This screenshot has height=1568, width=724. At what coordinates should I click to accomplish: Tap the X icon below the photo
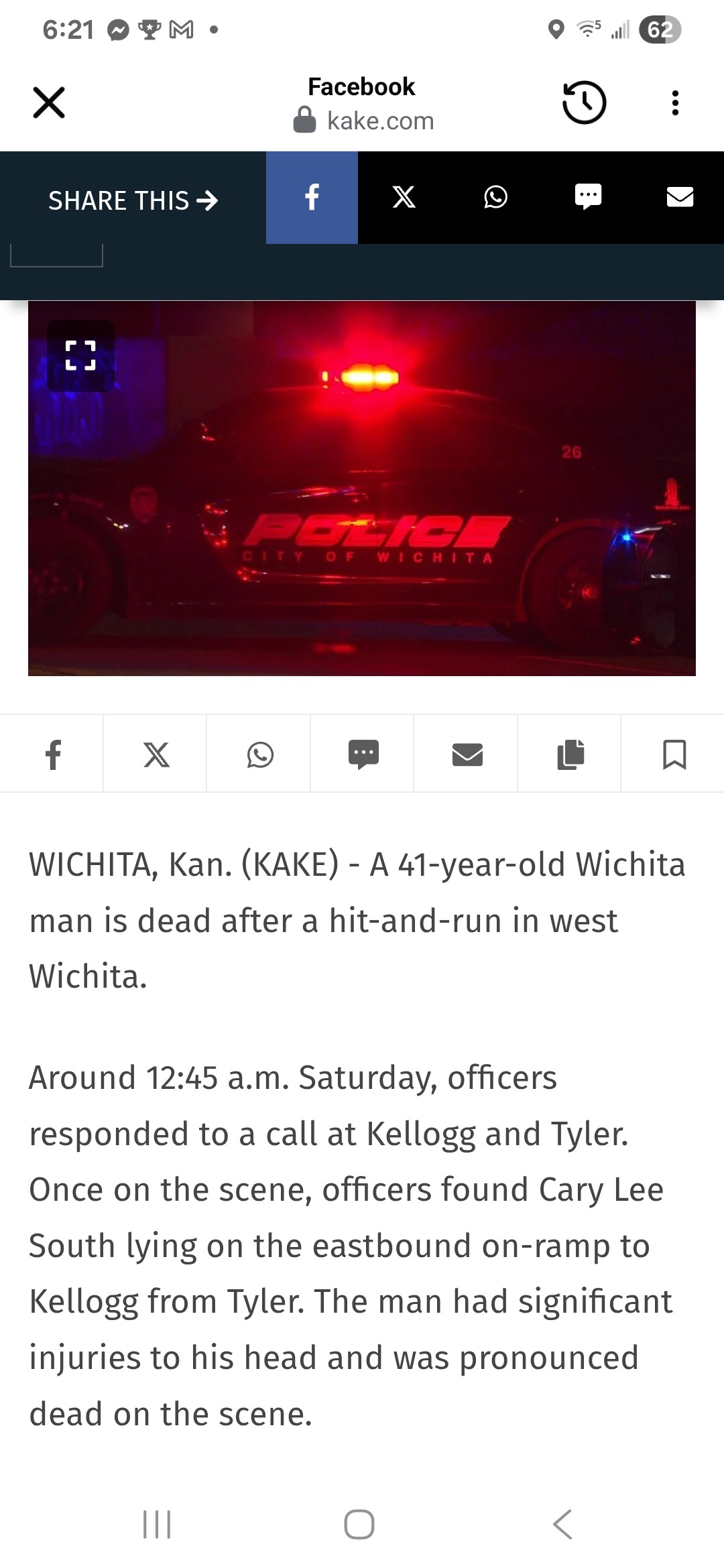point(156,754)
